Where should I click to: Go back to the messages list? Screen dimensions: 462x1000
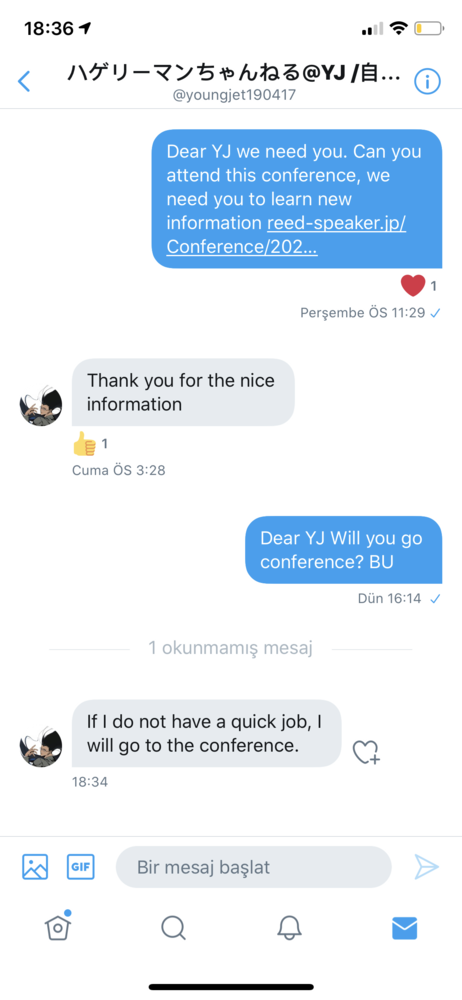pyautogui.click(x=24, y=82)
